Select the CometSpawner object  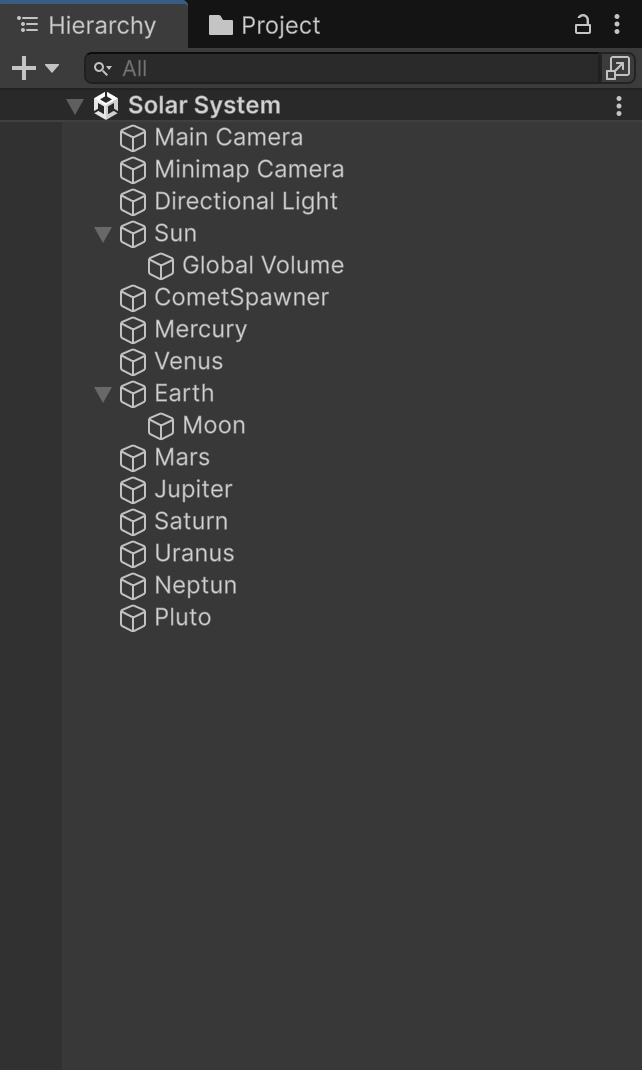[x=241, y=297]
